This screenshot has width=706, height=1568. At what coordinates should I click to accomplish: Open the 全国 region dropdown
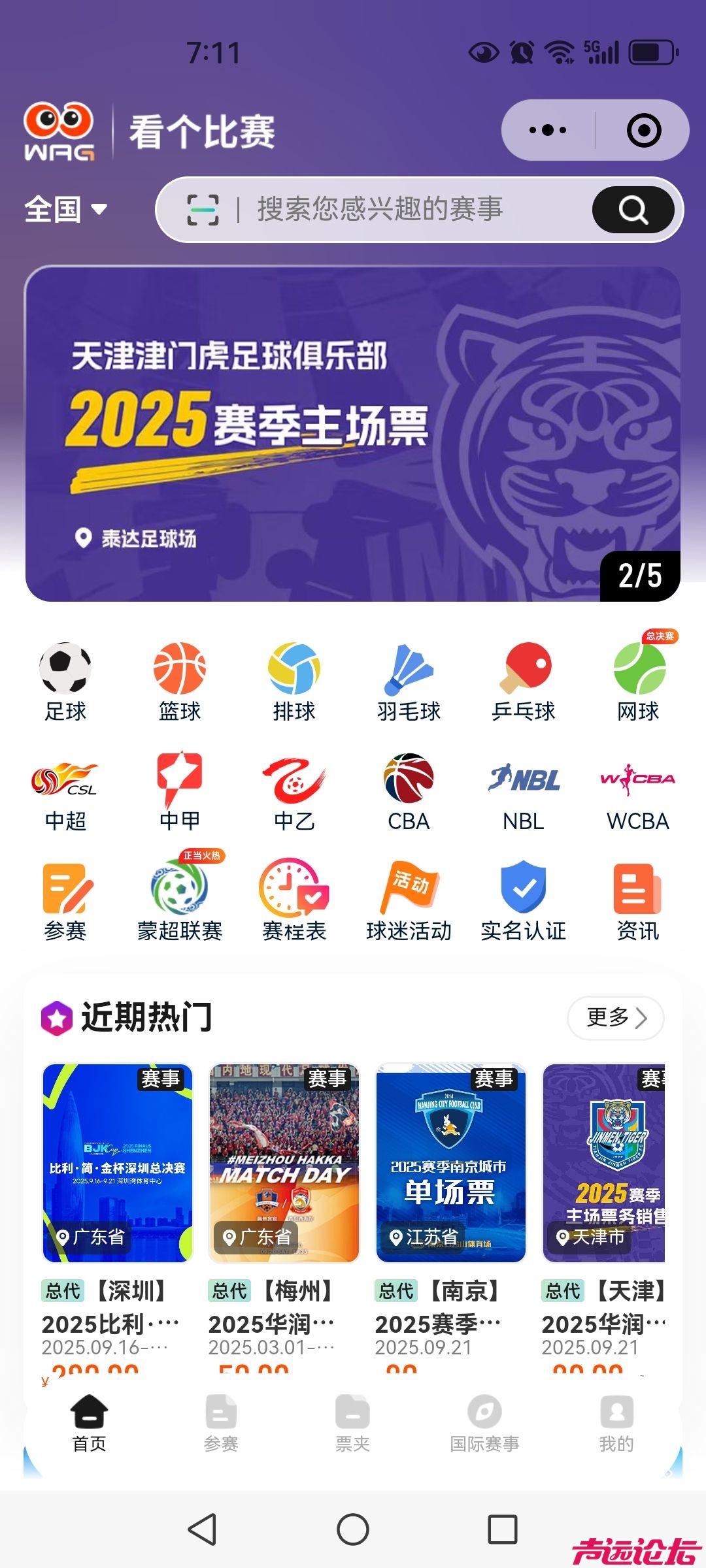click(x=65, y=209)
